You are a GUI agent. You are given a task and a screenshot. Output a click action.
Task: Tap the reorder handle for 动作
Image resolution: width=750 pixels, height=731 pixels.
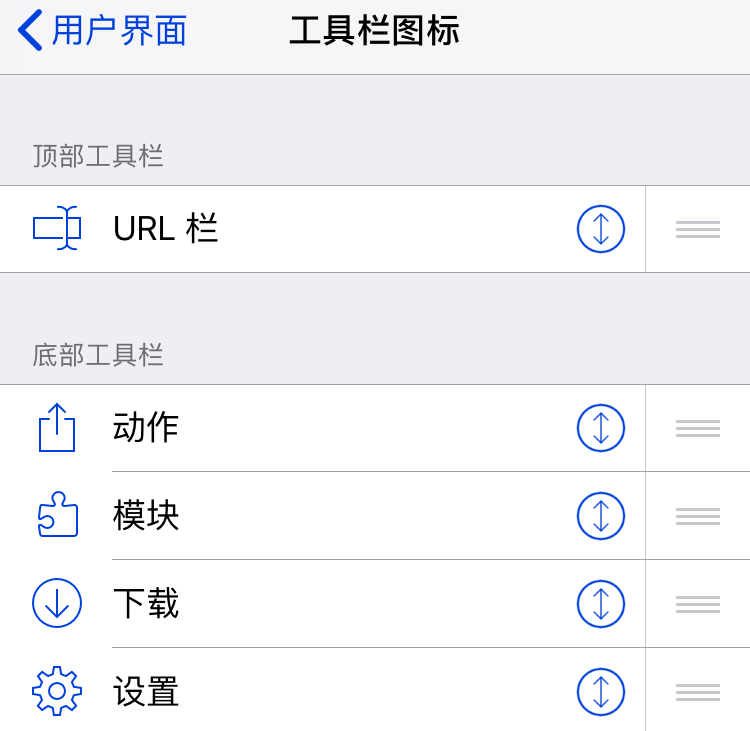[698, 428]
